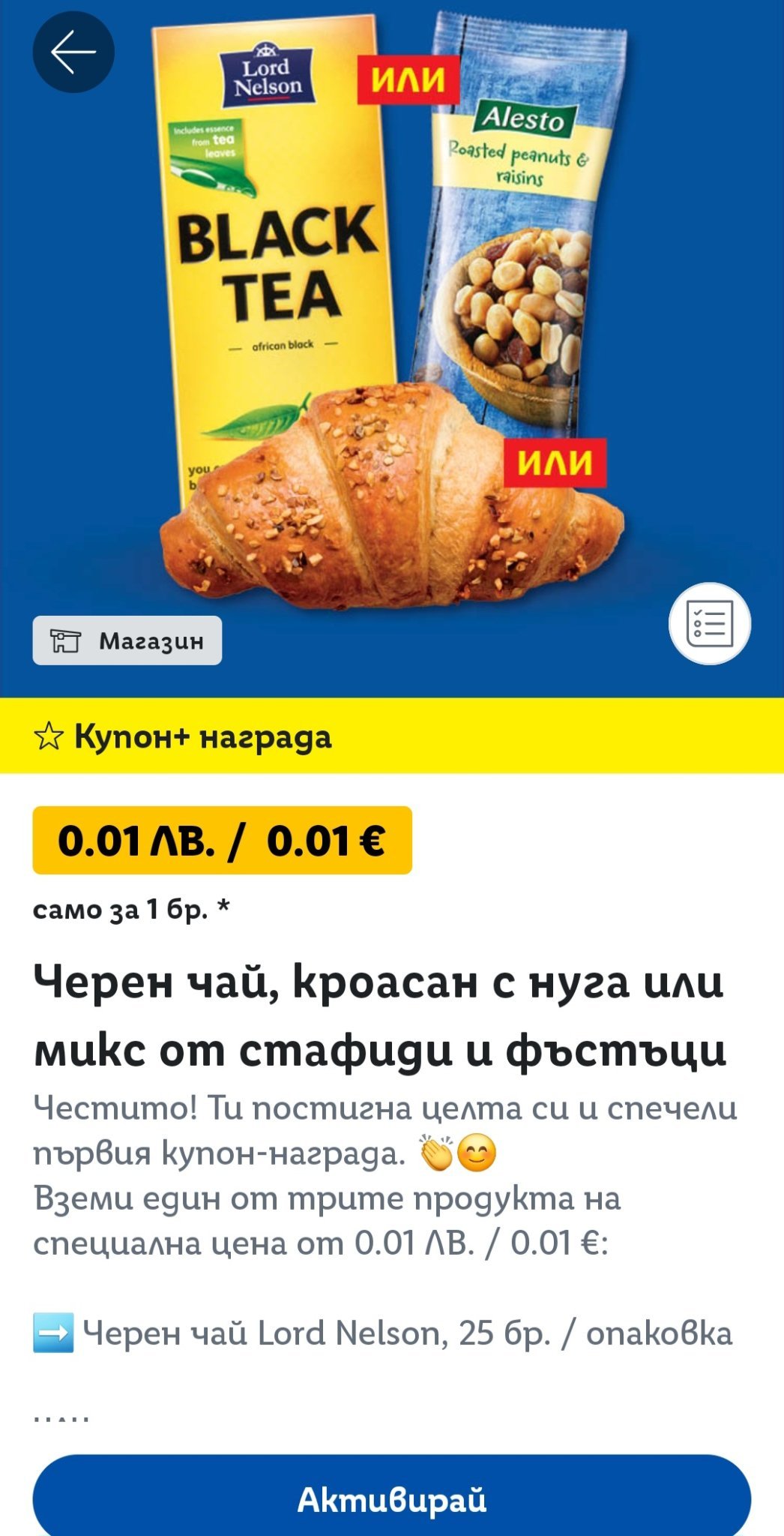The height and width of the screenshot is (1536, 784).
Task: Open the shopping list icon
Action: (x=709, y=623)
